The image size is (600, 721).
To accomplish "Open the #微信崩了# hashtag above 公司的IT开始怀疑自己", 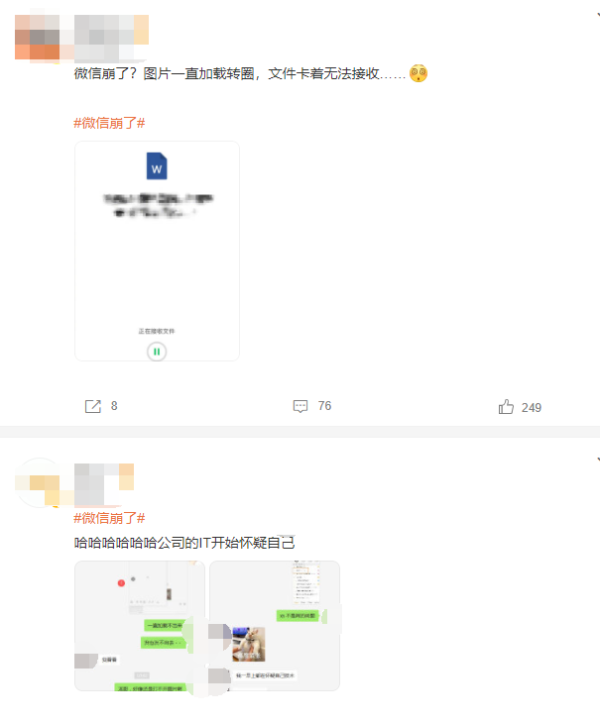I will 110,518.
